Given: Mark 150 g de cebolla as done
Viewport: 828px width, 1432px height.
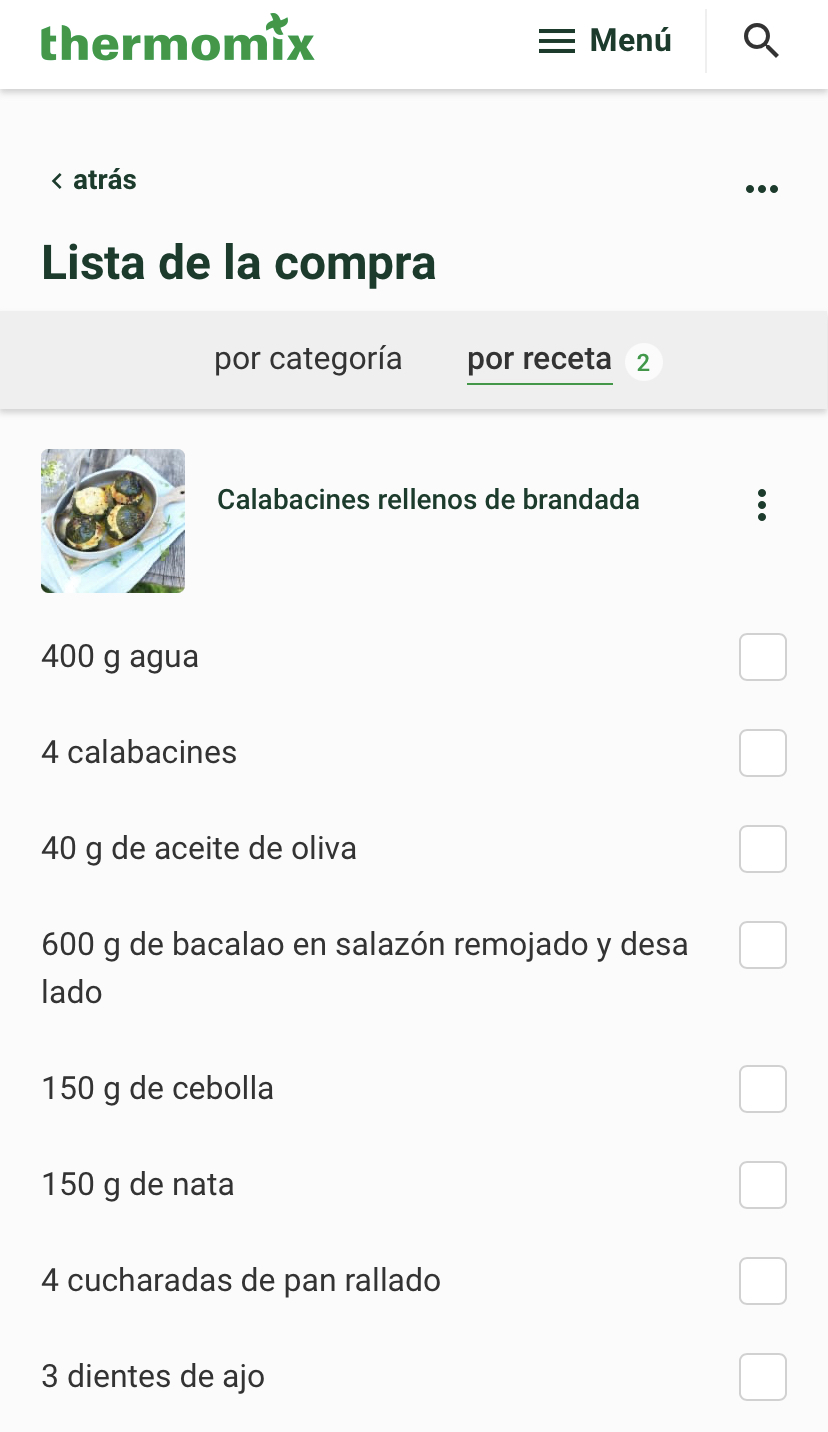Looking at the screenshot, I should [762, 1089].
